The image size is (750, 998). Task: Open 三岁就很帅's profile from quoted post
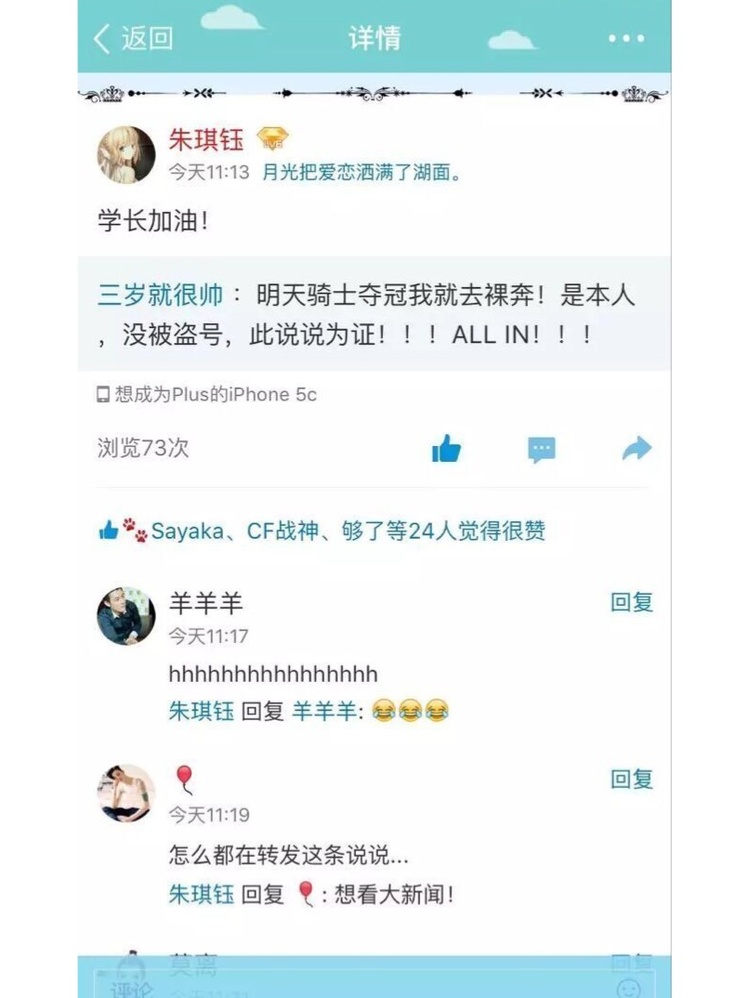160,296
